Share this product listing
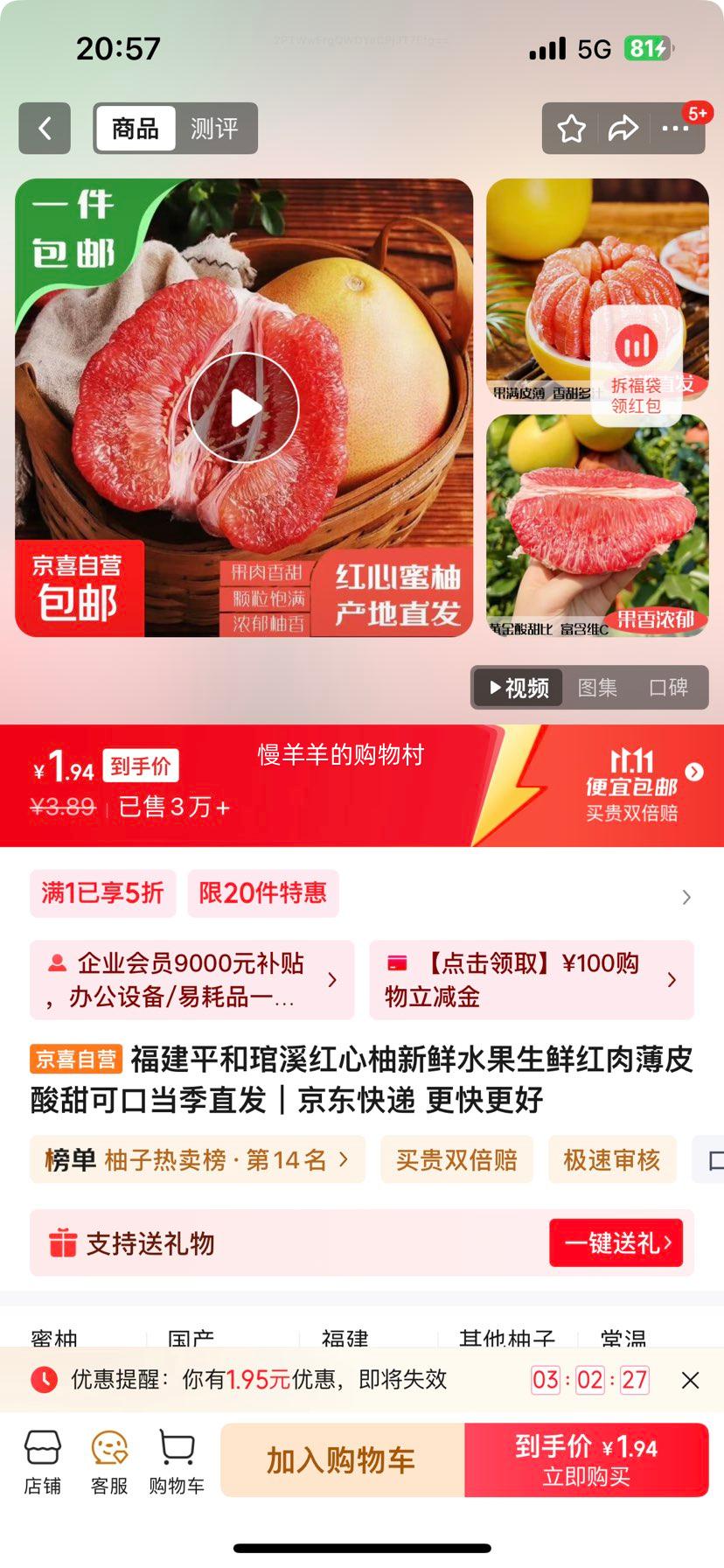The image size is (724, 1568). pyautogui.click(x=623, y=129)
